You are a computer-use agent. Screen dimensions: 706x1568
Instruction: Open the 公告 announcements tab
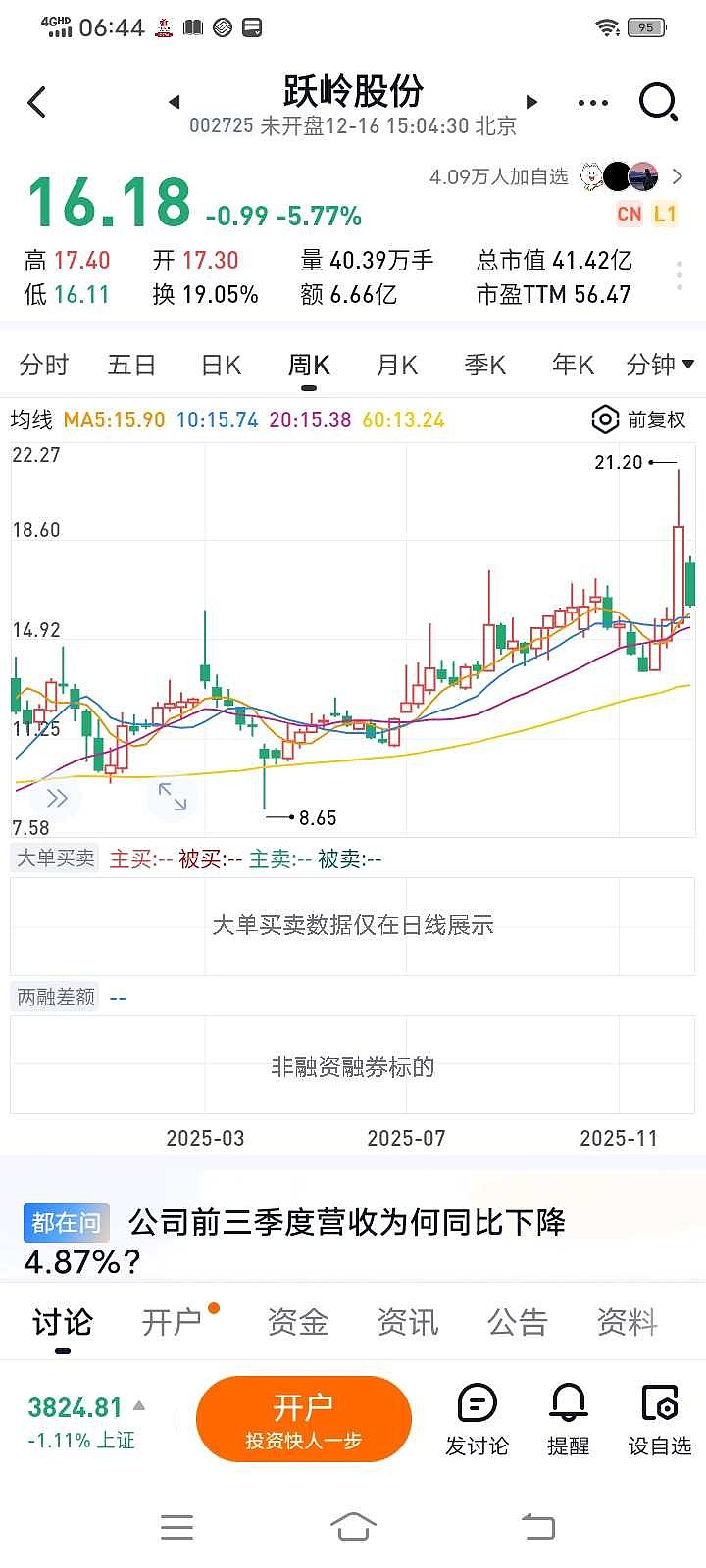tap(518, 1321)
